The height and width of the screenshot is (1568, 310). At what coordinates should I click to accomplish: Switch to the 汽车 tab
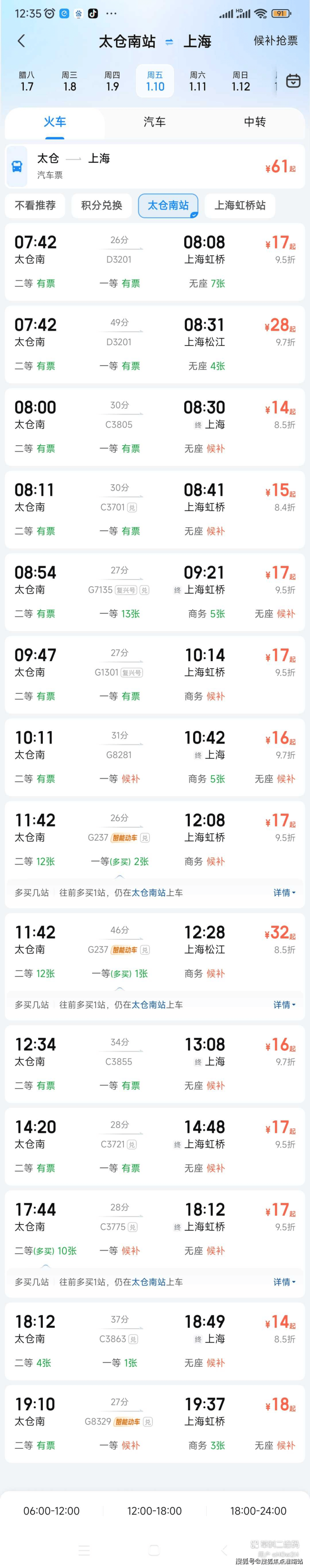[154, 122]
